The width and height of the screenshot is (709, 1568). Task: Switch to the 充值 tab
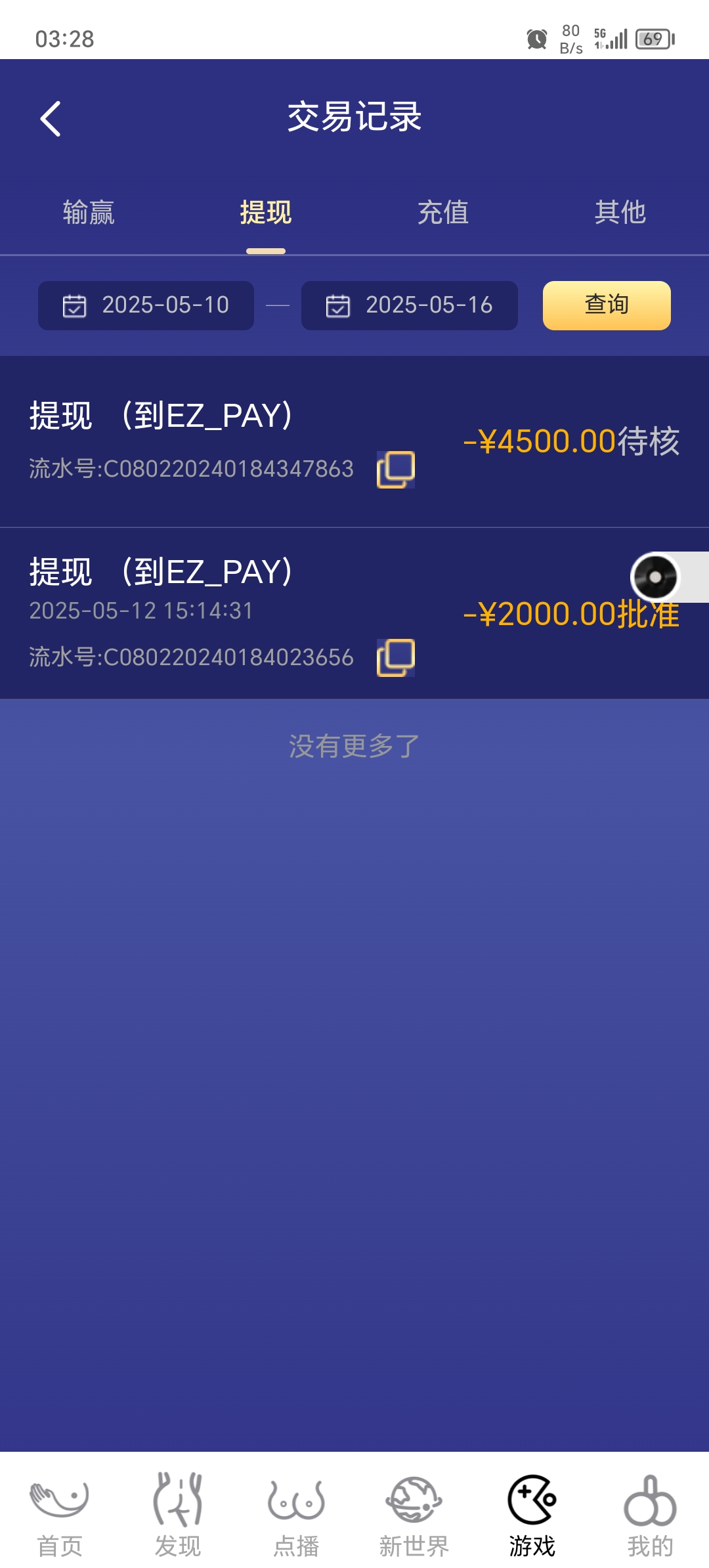[x=443, y=213]
